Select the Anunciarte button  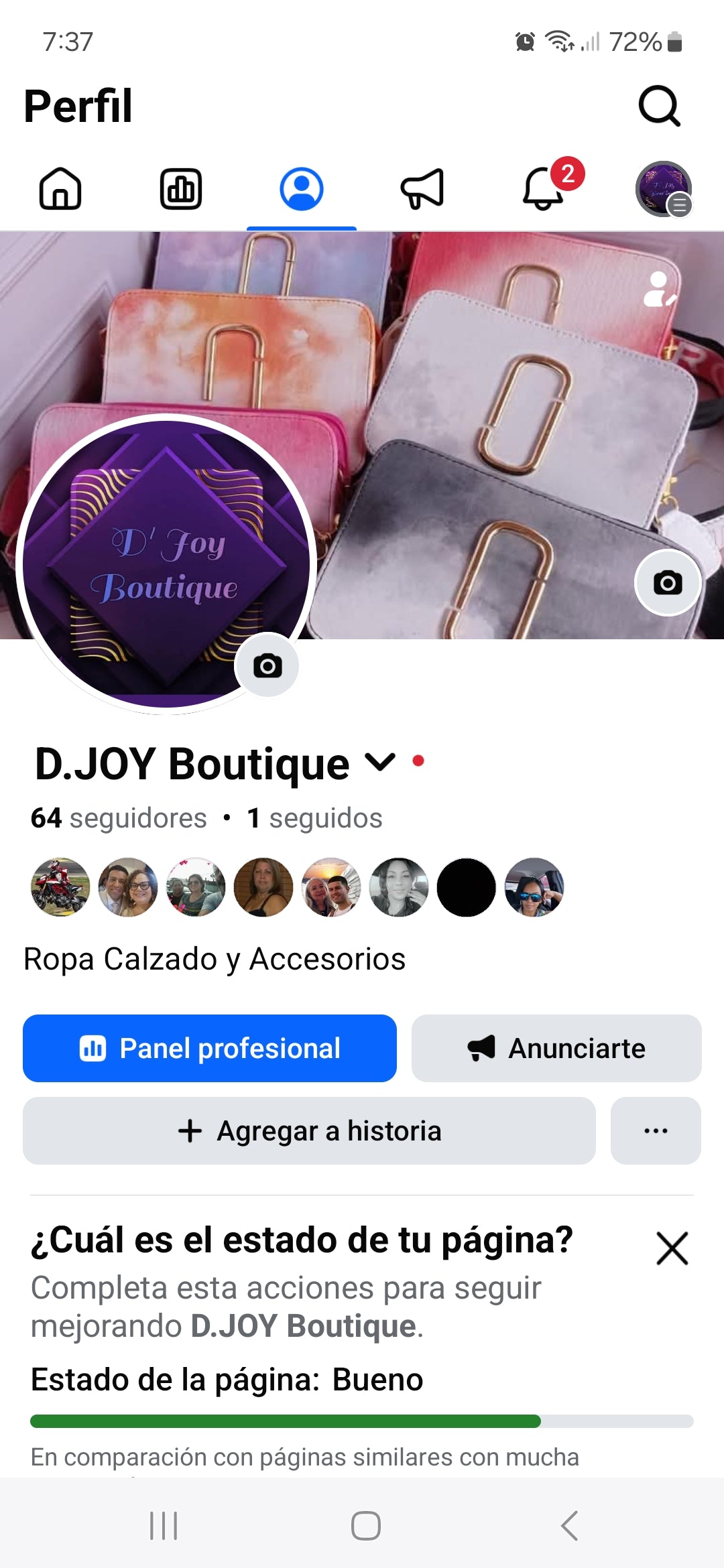[556, 1048]
